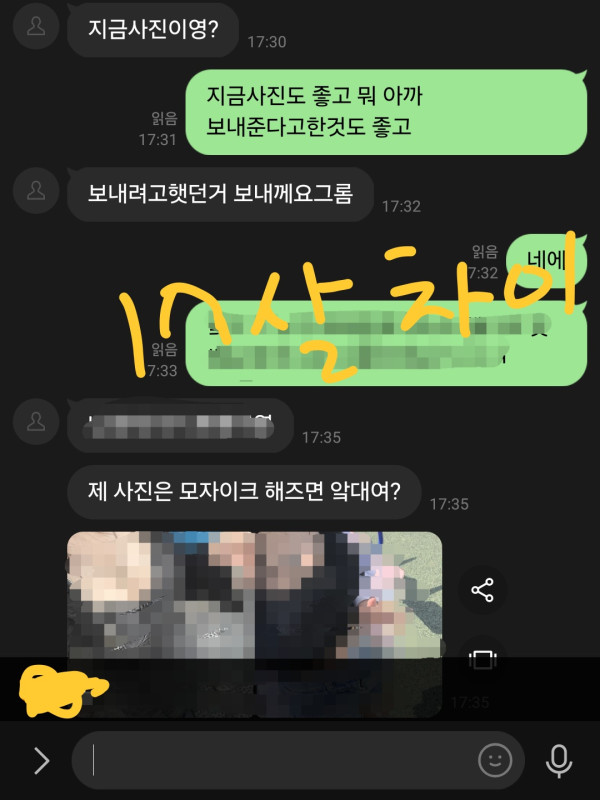The width and height of the screenshot is (600, 800).
Task: Tap the message input field
Action: click(x=298, y=760)
